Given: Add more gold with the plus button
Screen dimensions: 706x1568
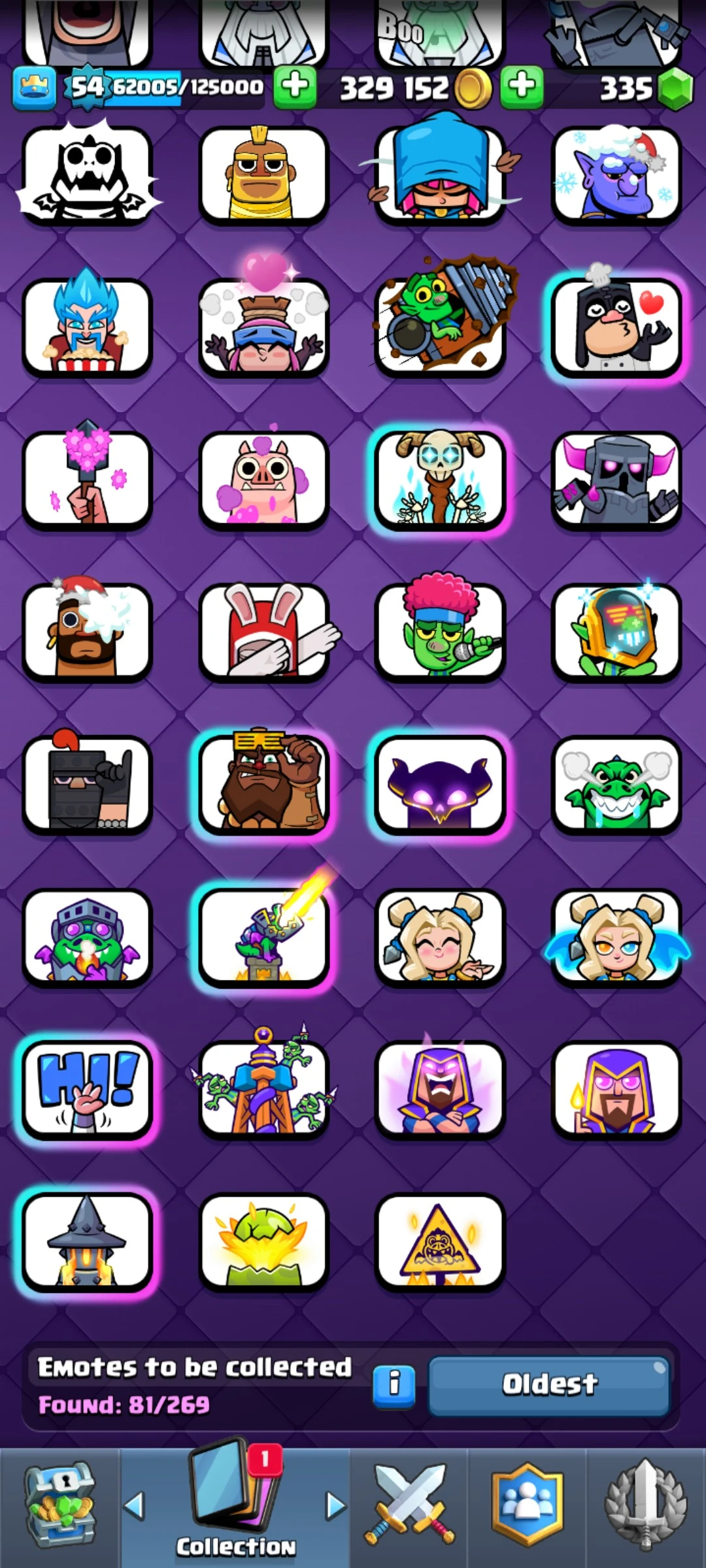Looking at the screenshot, I should [x=522, y=86].
